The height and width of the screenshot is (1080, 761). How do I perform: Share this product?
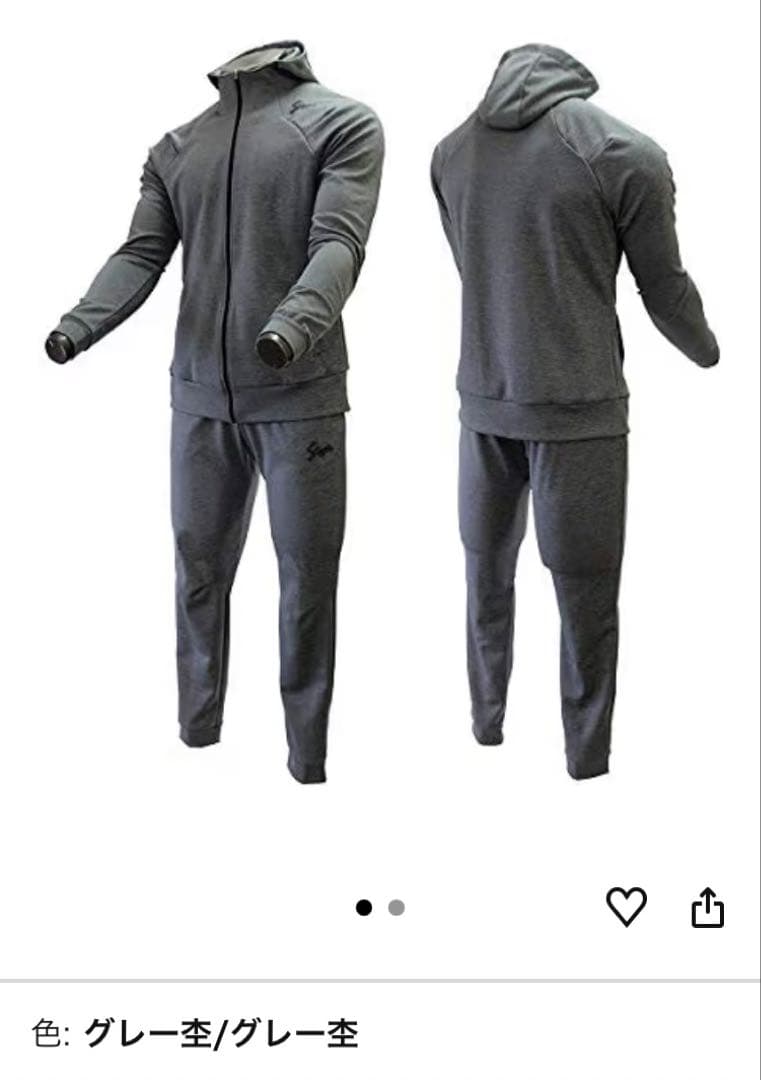coord(708,908)
